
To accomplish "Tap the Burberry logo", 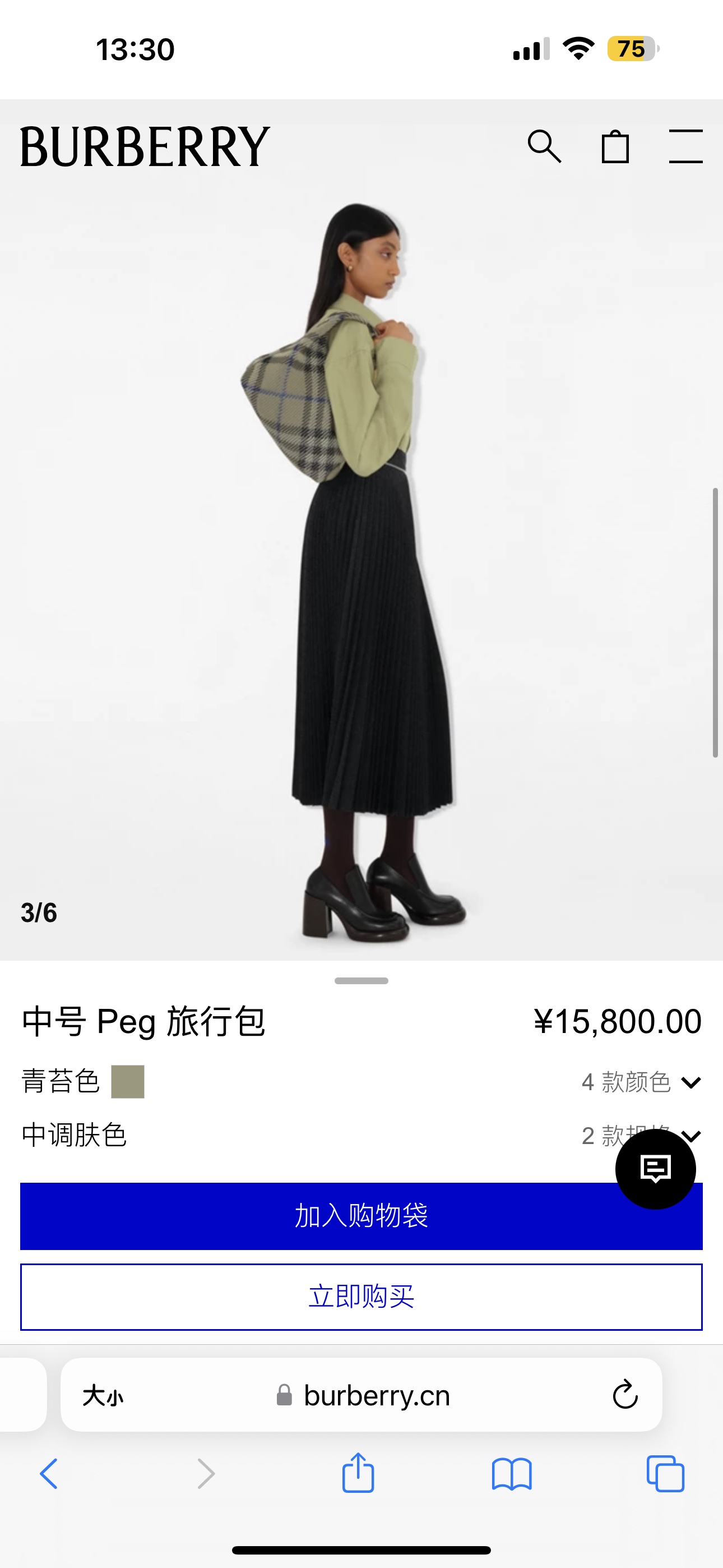I will point(145,147).
